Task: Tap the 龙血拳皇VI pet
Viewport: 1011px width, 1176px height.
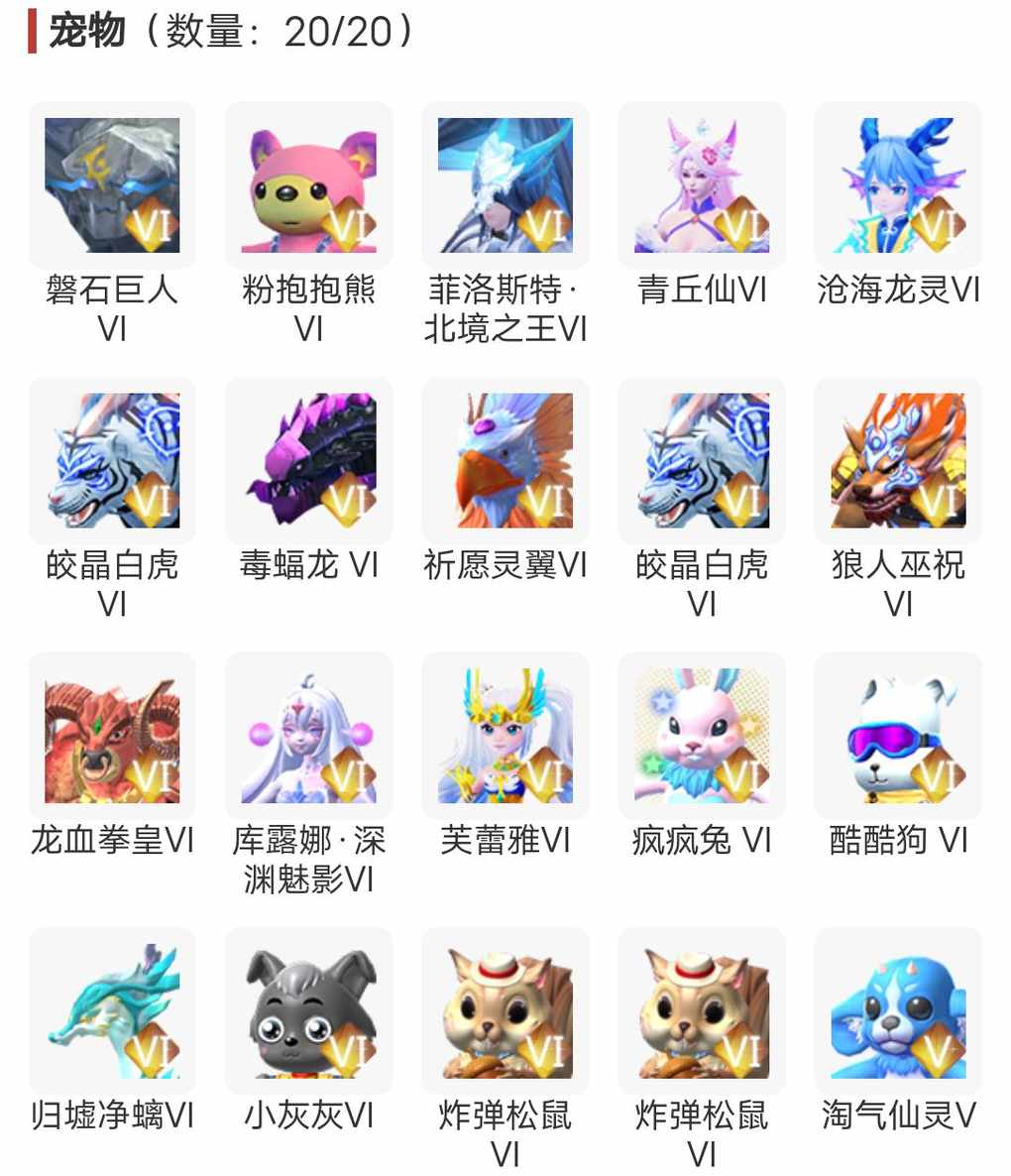Action: tap(112, 736)
